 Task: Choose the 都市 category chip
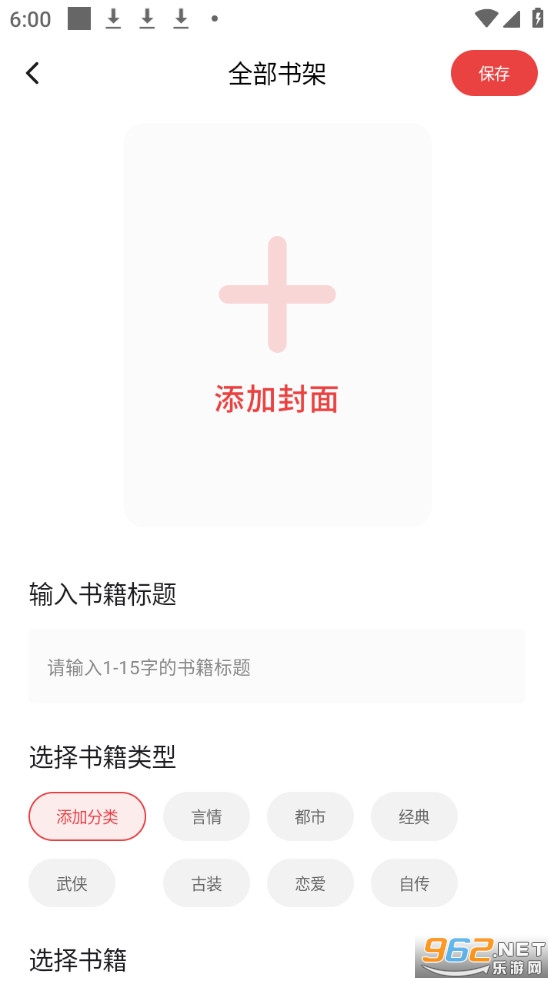point(310,816)
